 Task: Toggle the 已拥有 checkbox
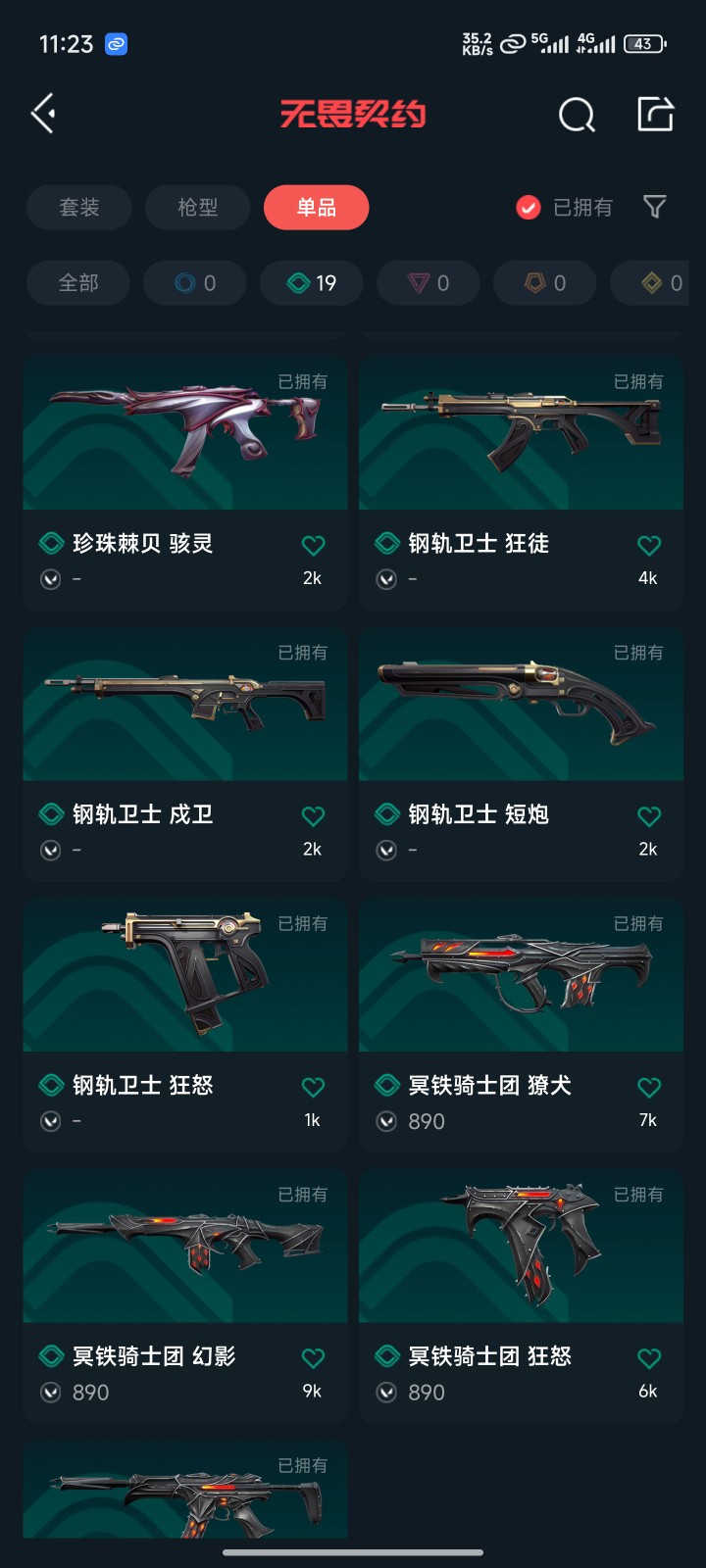click(529, 208)
